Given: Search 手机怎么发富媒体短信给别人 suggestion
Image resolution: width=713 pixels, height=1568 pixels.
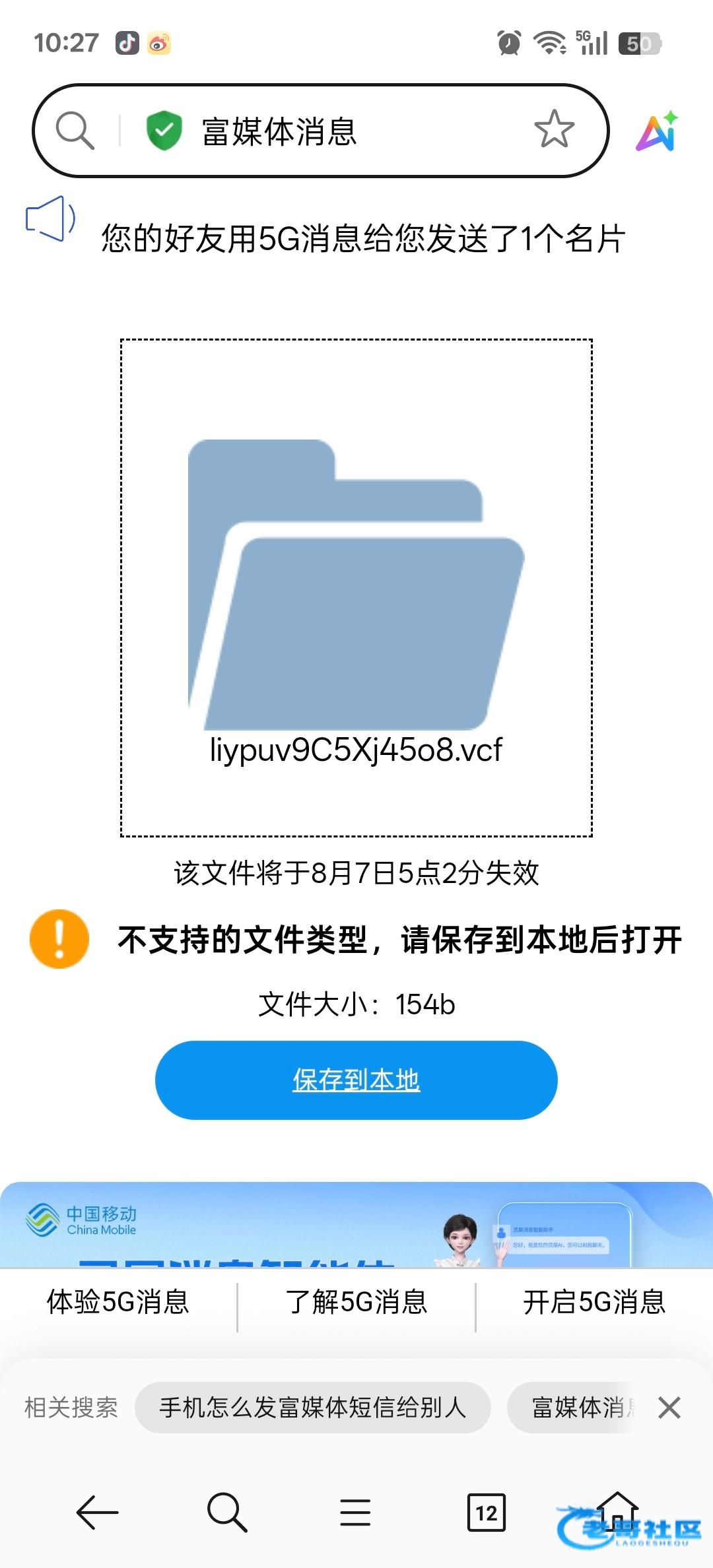Looking at the screenshot, I should (x=312, y=1408).
